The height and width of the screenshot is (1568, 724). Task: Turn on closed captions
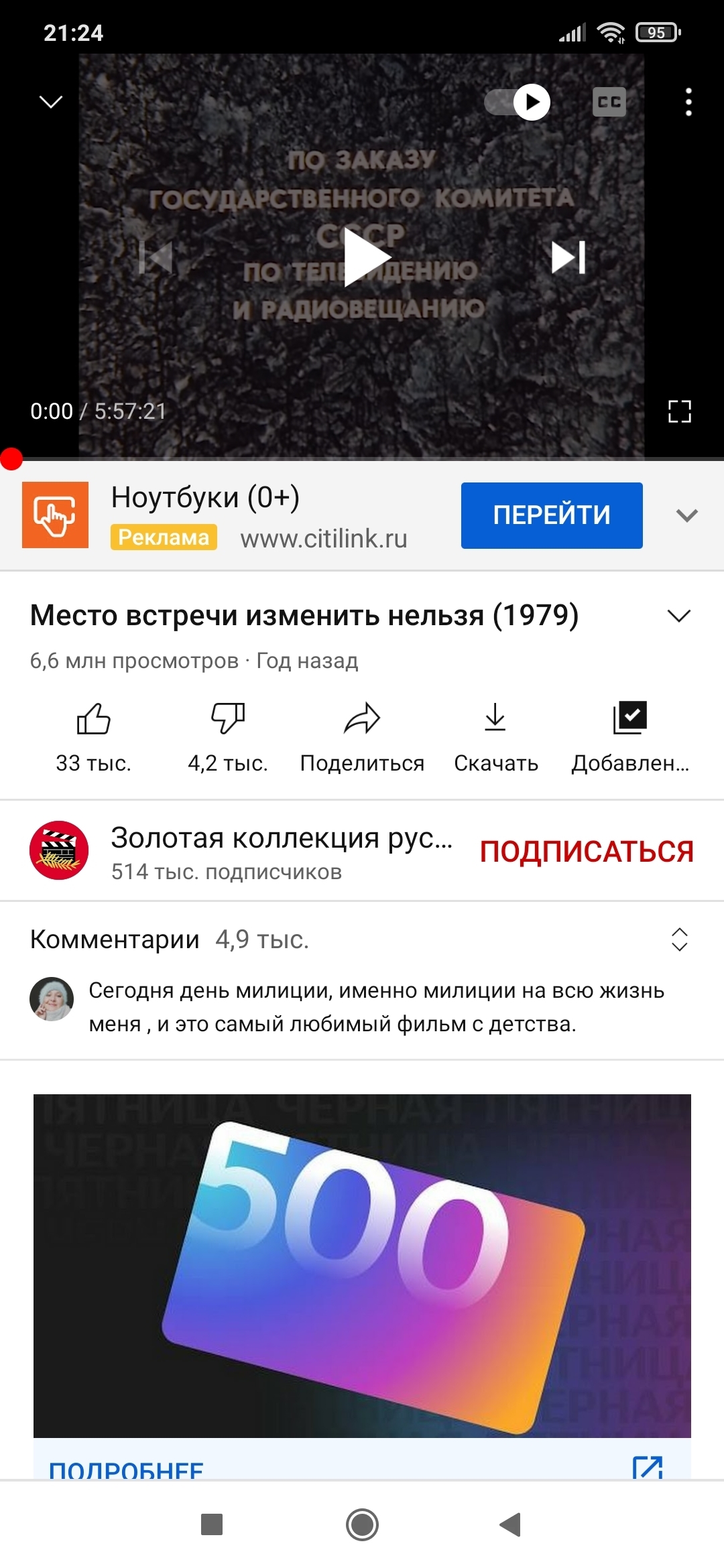tap(609, 102)
